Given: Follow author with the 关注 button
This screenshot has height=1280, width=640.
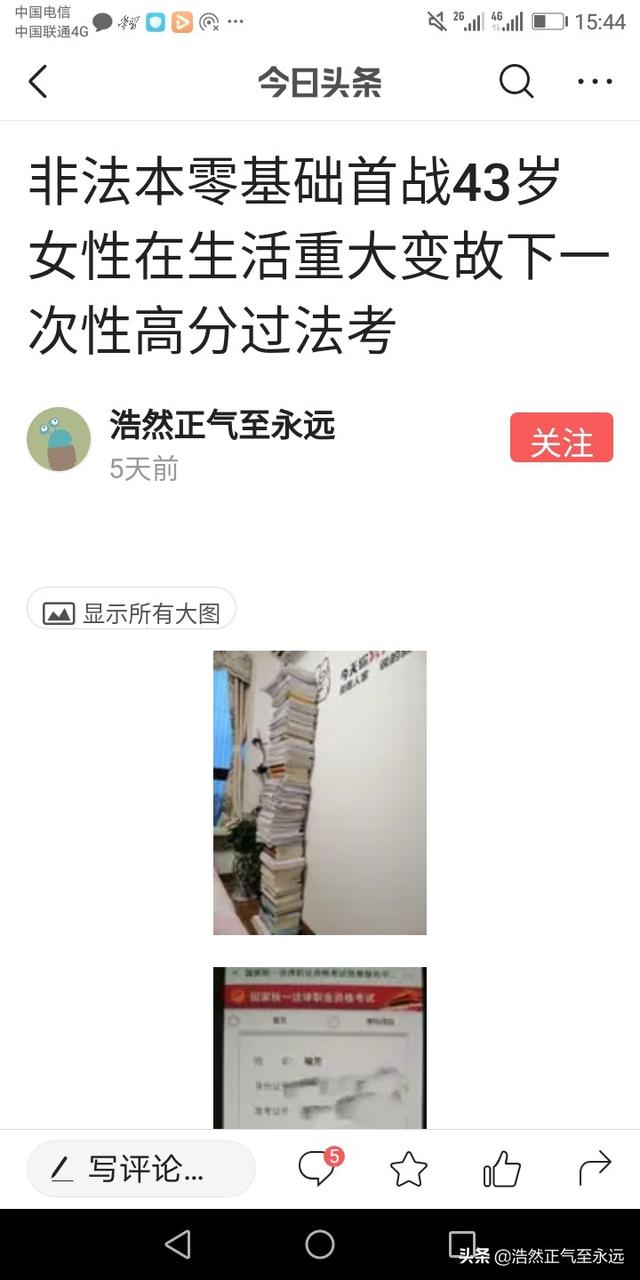Looking at the screenshot, I should pyautogui.click(x=561, y=438).
